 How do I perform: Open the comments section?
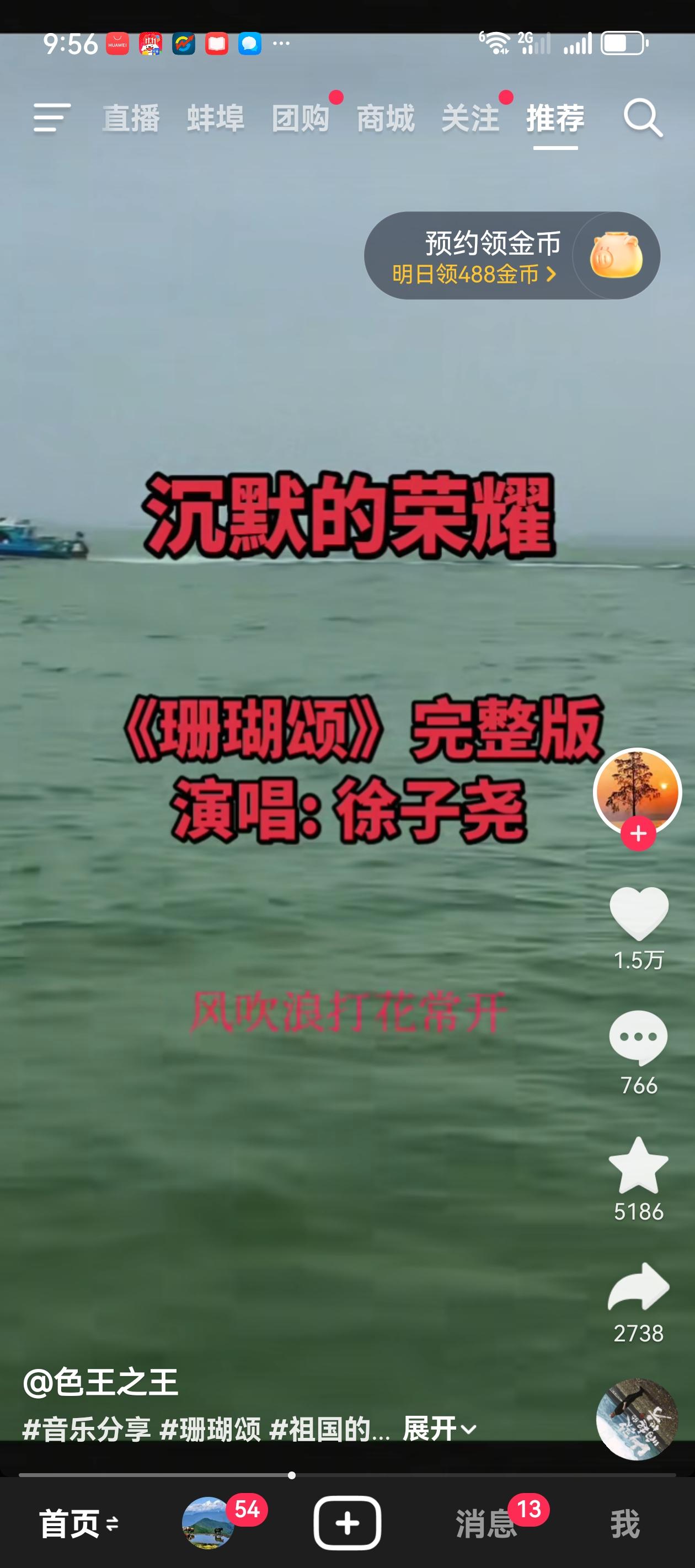tap(638, 1037)
